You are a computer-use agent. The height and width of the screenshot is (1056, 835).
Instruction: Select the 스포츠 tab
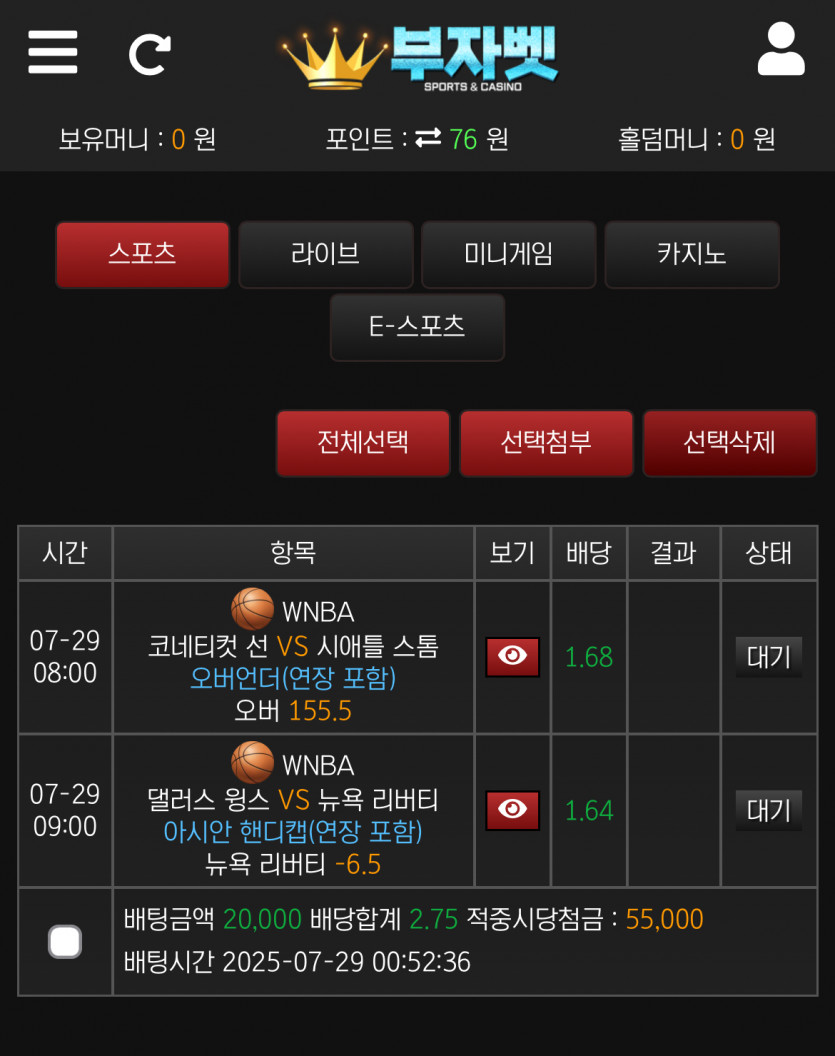coord(143,254)
